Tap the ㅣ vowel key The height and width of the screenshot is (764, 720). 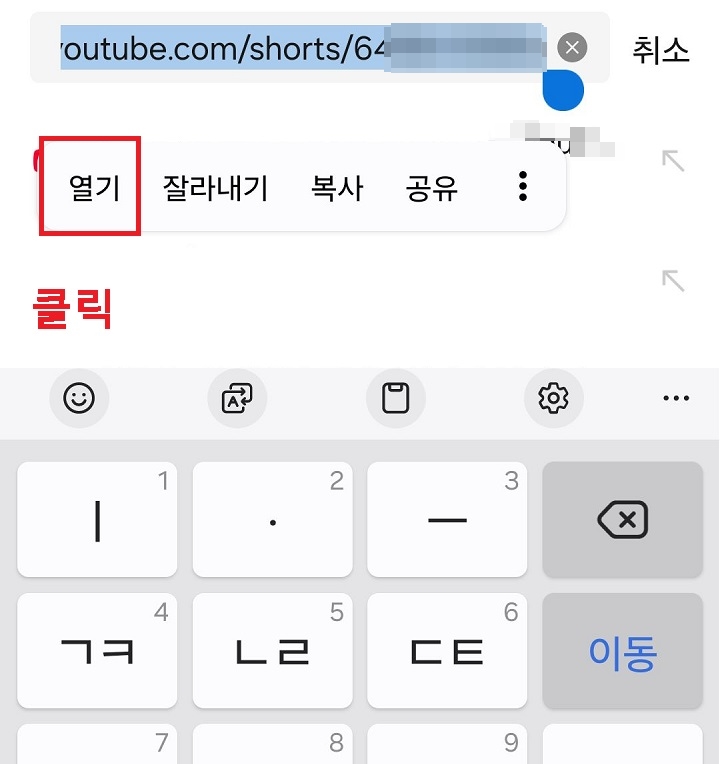coord(96,519)
